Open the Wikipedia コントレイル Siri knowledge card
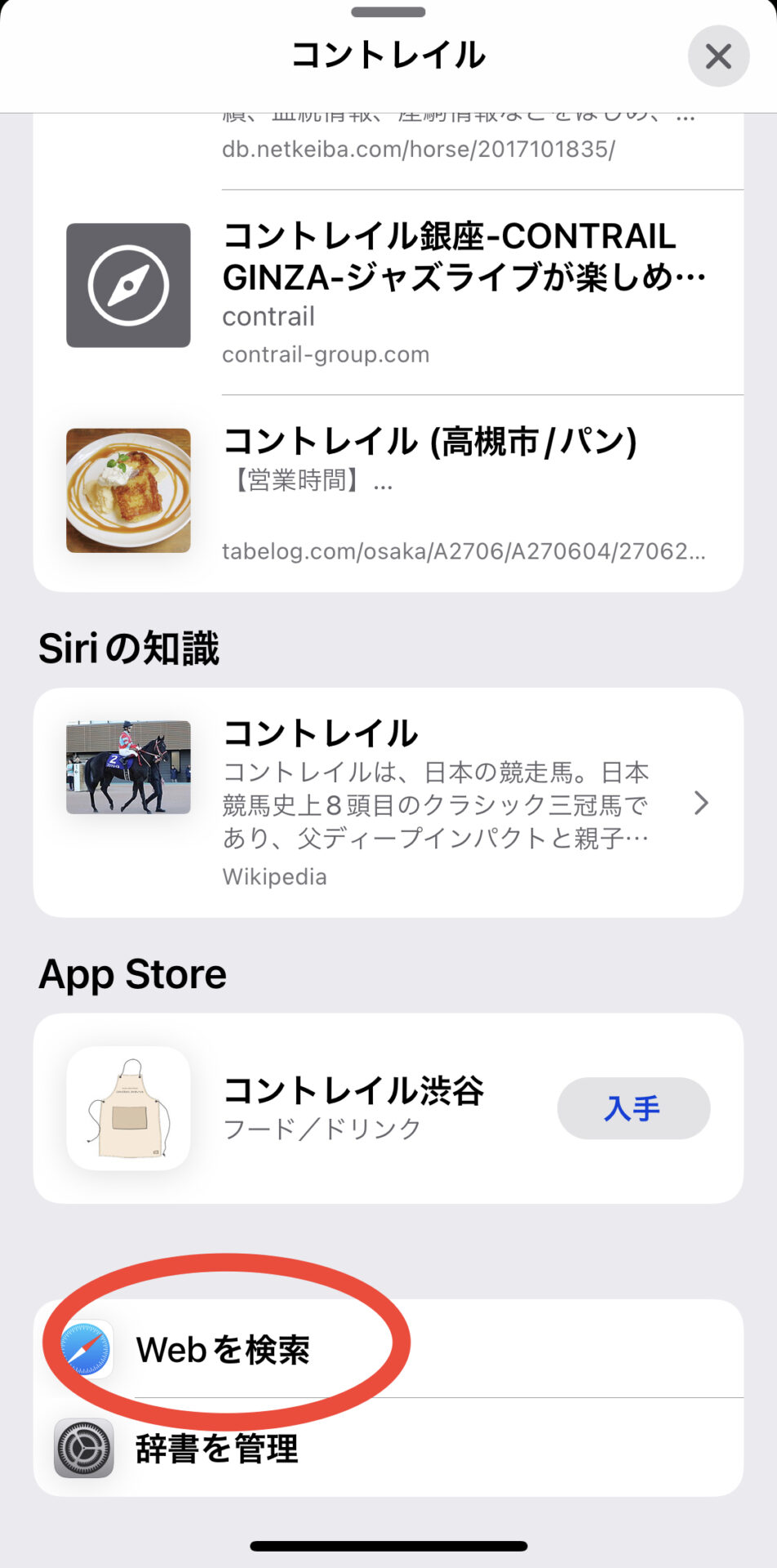Screen dimensions: 777x1568 coord(388,803)
